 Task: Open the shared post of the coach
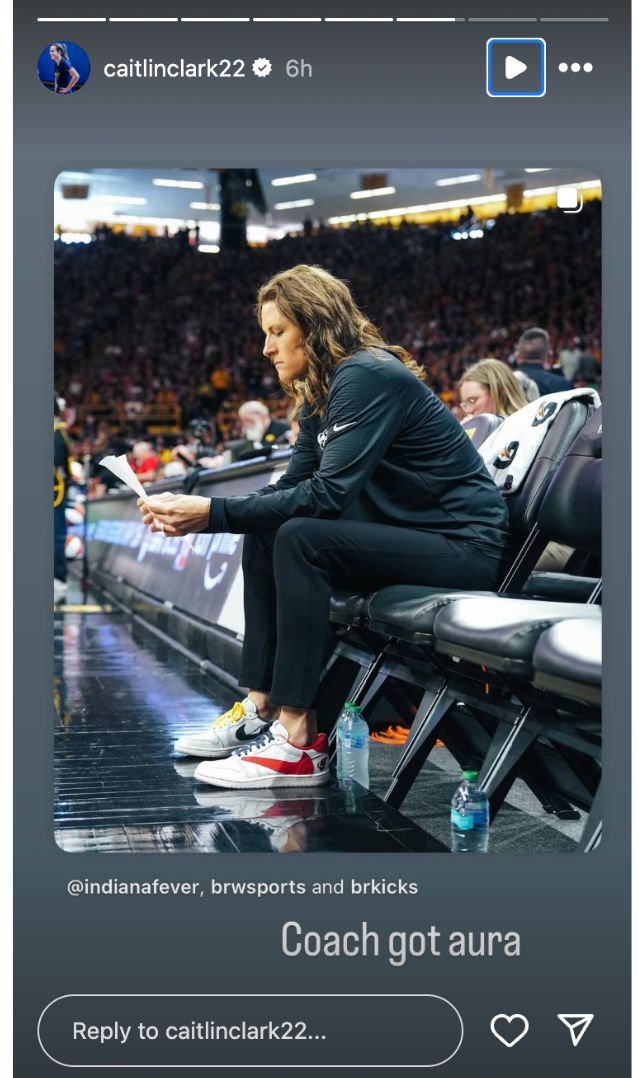[328, 510]
